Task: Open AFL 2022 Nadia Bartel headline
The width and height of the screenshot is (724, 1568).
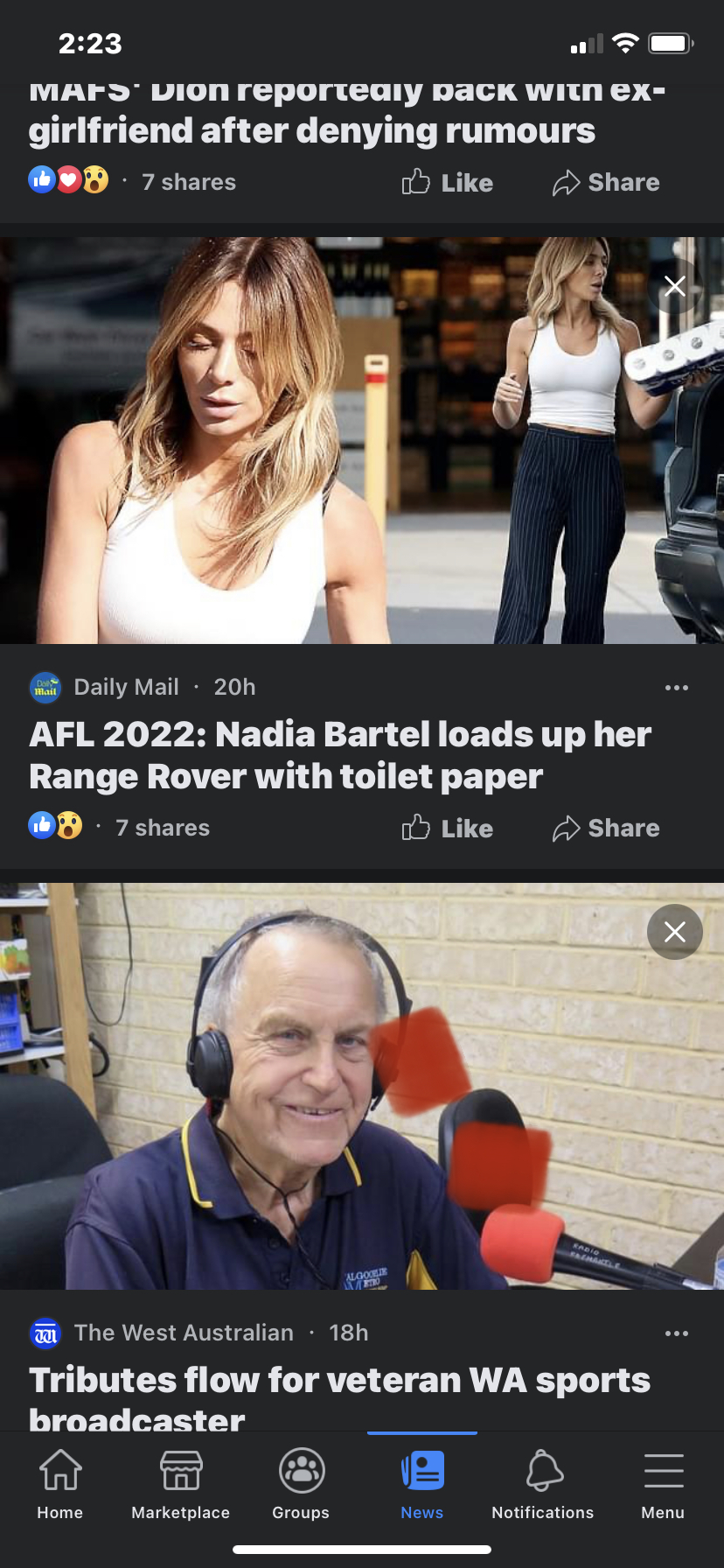Action: click(x=339, y=755)
